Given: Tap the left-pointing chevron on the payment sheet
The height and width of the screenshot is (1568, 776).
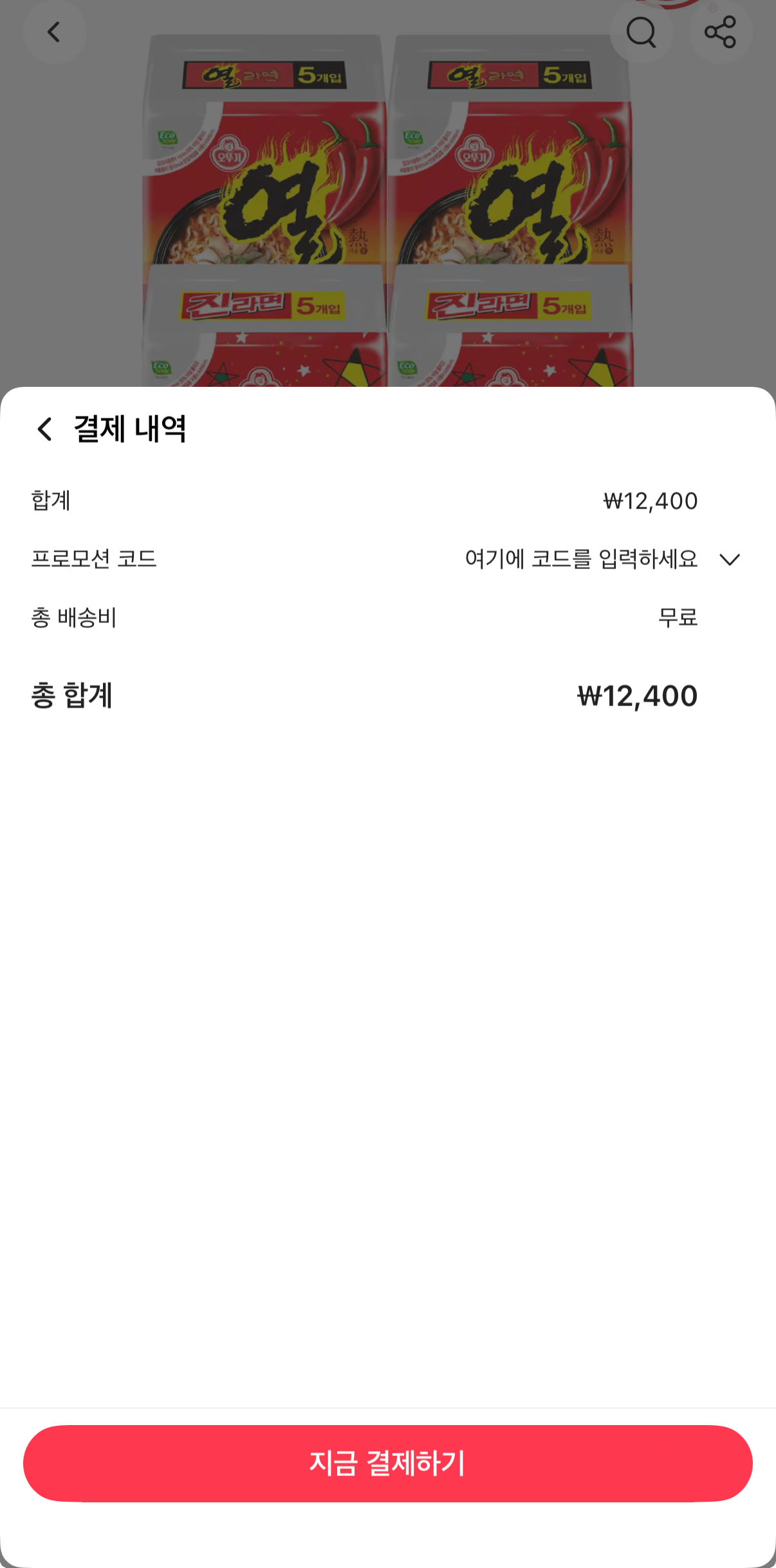Looking at the screenshot, I should click(45, 429).
